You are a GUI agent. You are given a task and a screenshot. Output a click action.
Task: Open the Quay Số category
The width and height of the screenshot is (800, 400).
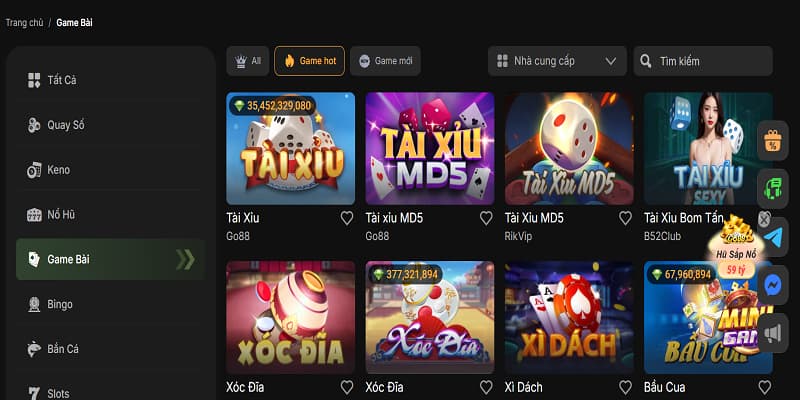pos(64,125)
